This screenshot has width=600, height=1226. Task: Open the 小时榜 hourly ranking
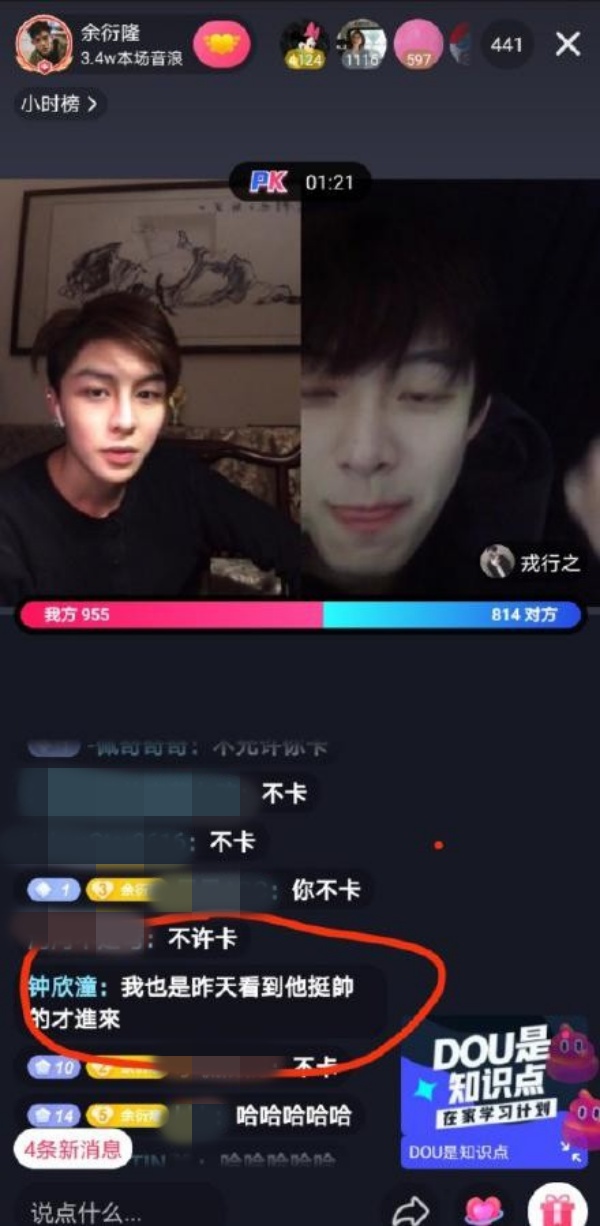click(60, 104)
